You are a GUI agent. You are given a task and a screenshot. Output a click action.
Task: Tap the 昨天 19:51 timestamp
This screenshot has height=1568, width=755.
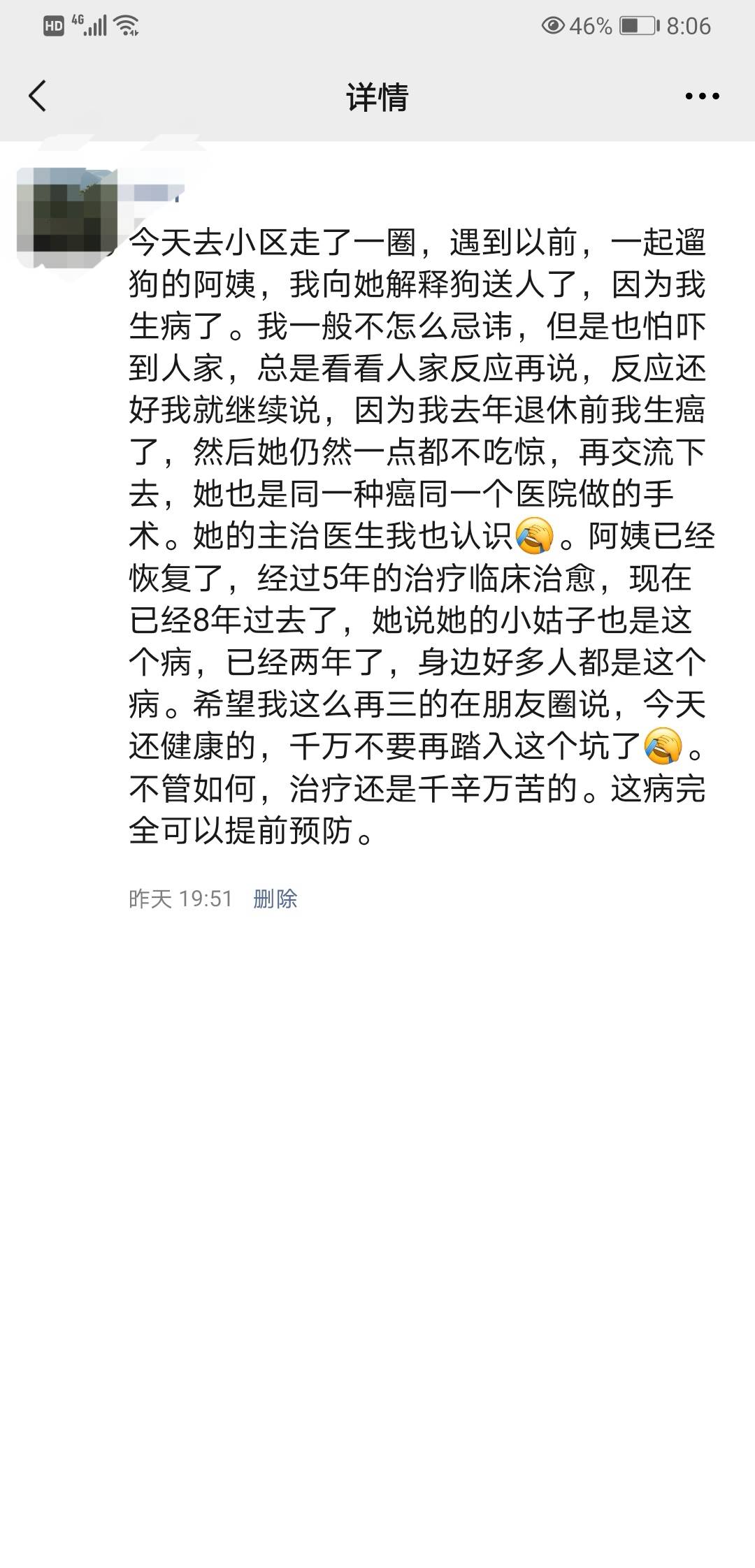click(179, 901)
